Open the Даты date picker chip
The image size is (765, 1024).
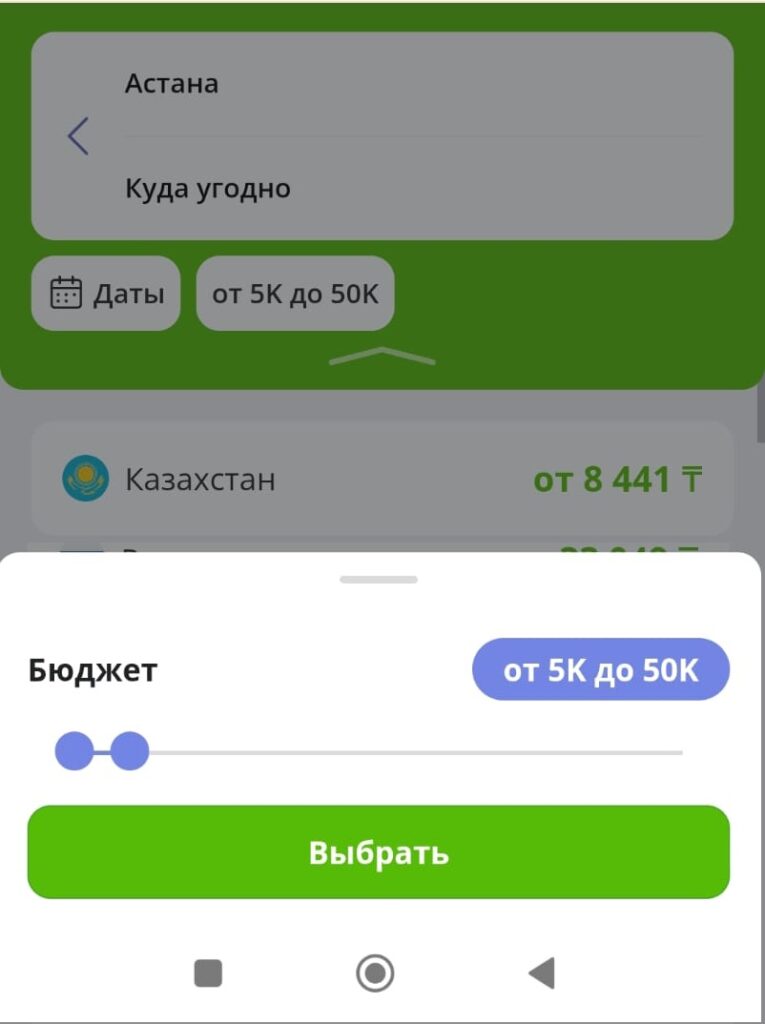(x=106, y=294)
